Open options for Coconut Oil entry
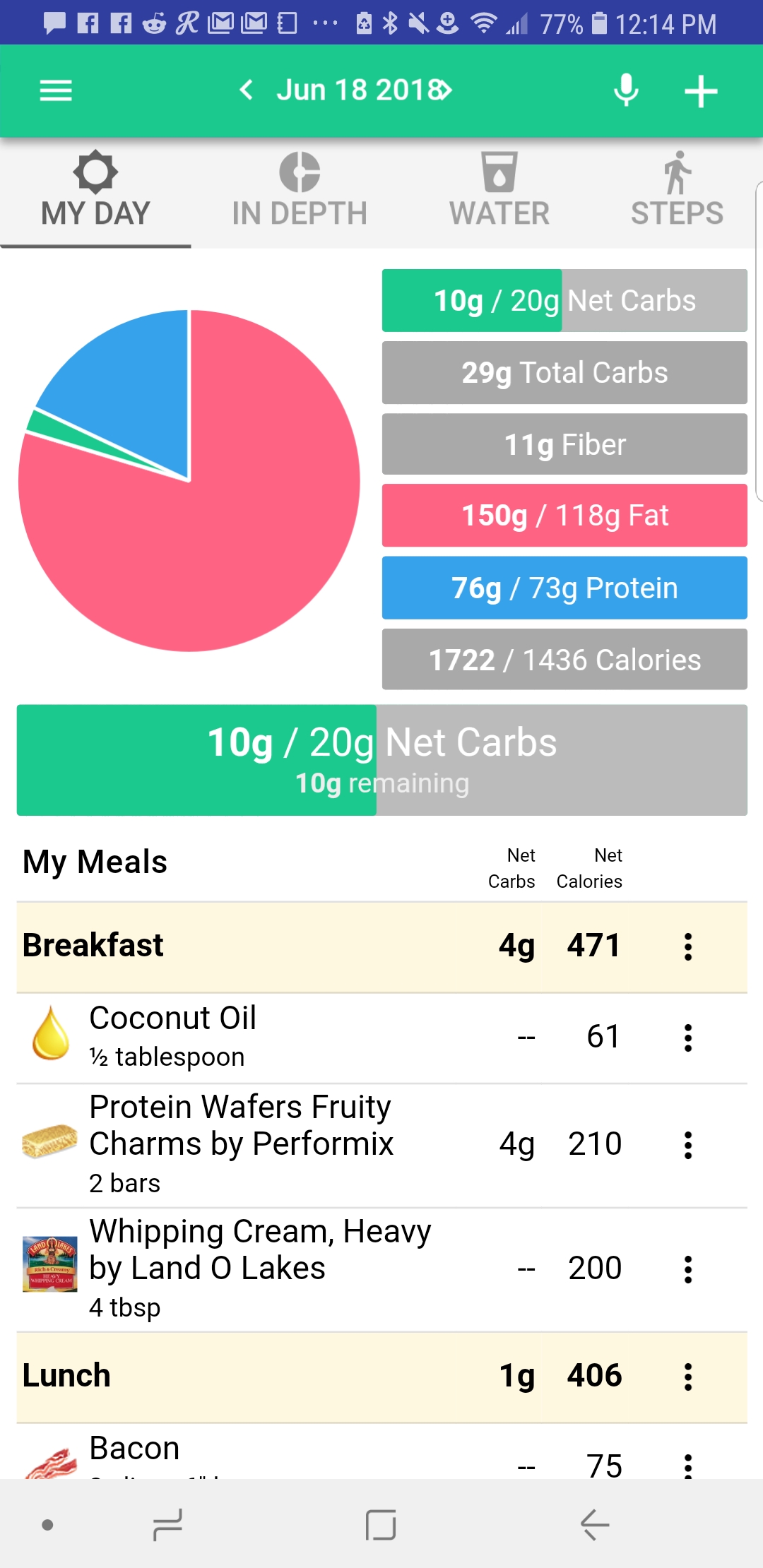This screenshot has height=1568, width=763. (687, 1038)
